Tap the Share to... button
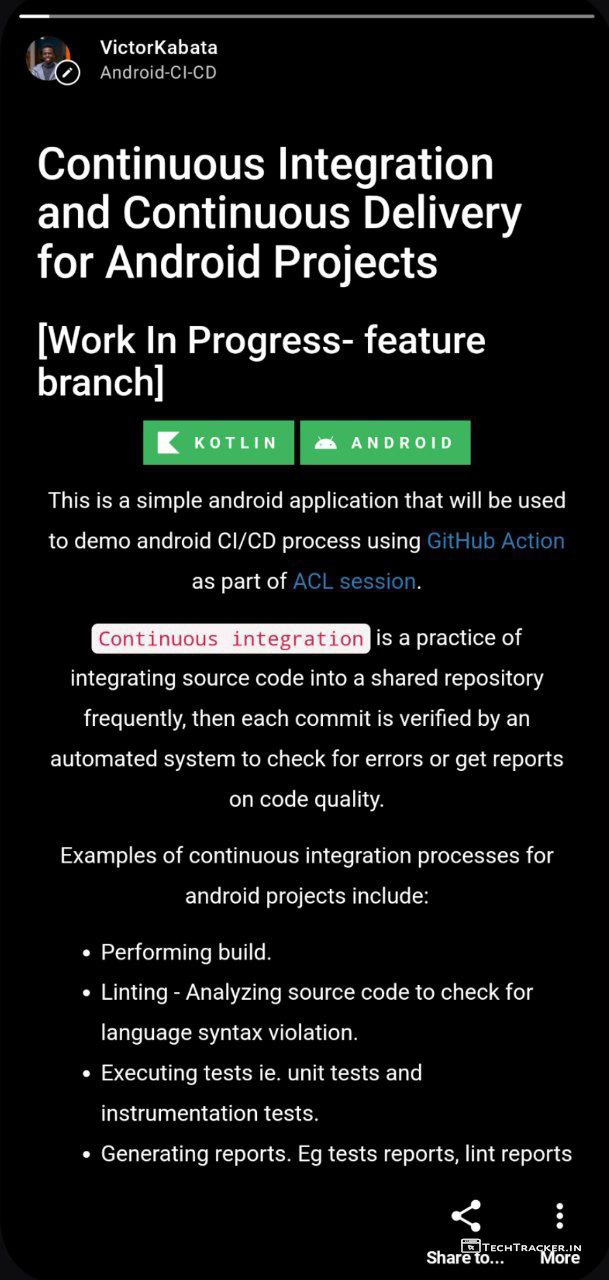Image resolution: width=609 pixels, height=1280 pixels. coord(465,1230)
